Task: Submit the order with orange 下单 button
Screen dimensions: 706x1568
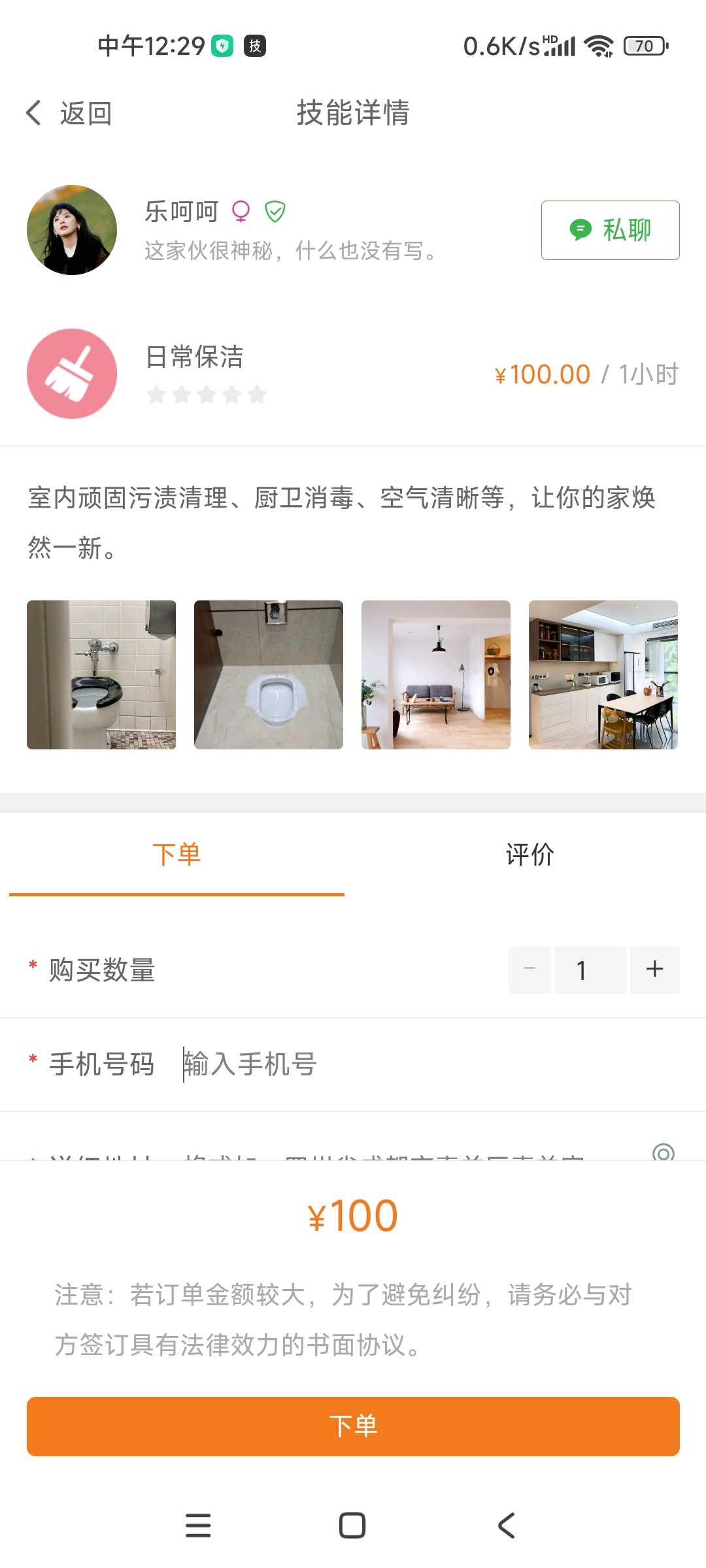Action: [353, 1426]
